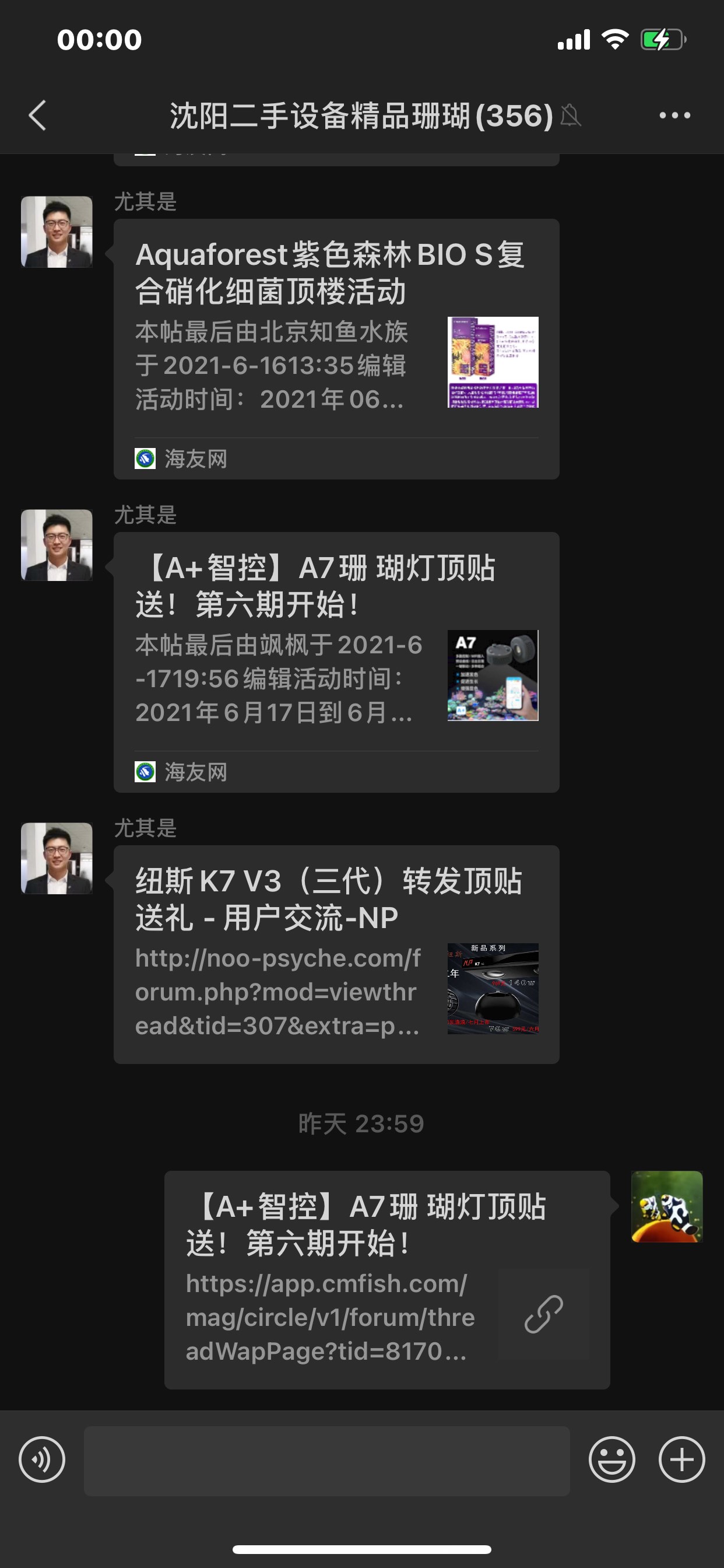Switch to voice message input
The image size is (724, 1568).
pyautogui.click(x=42, y=1459)
